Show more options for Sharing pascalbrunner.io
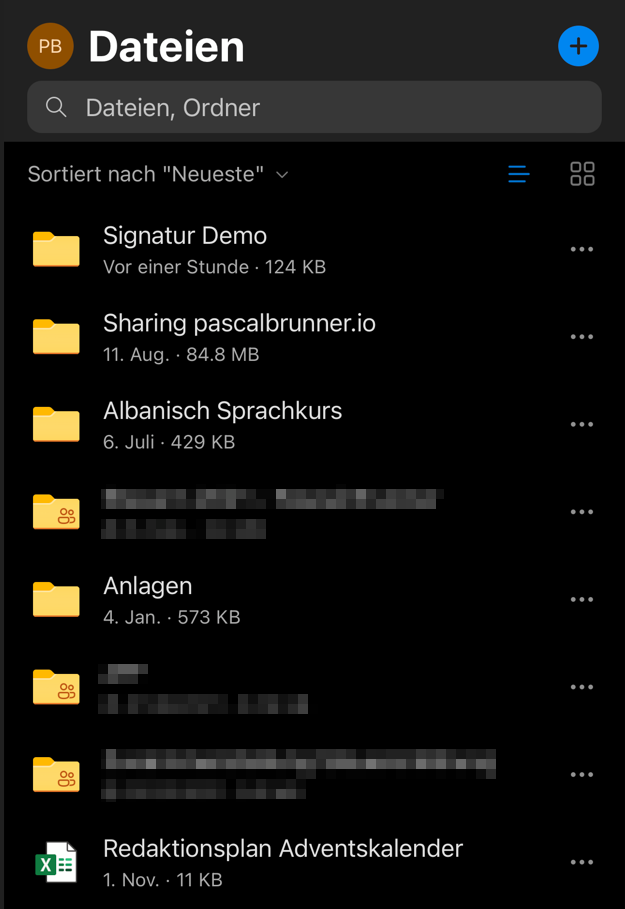This screenshot has width=625, height=909. click(x=581, y=337)
